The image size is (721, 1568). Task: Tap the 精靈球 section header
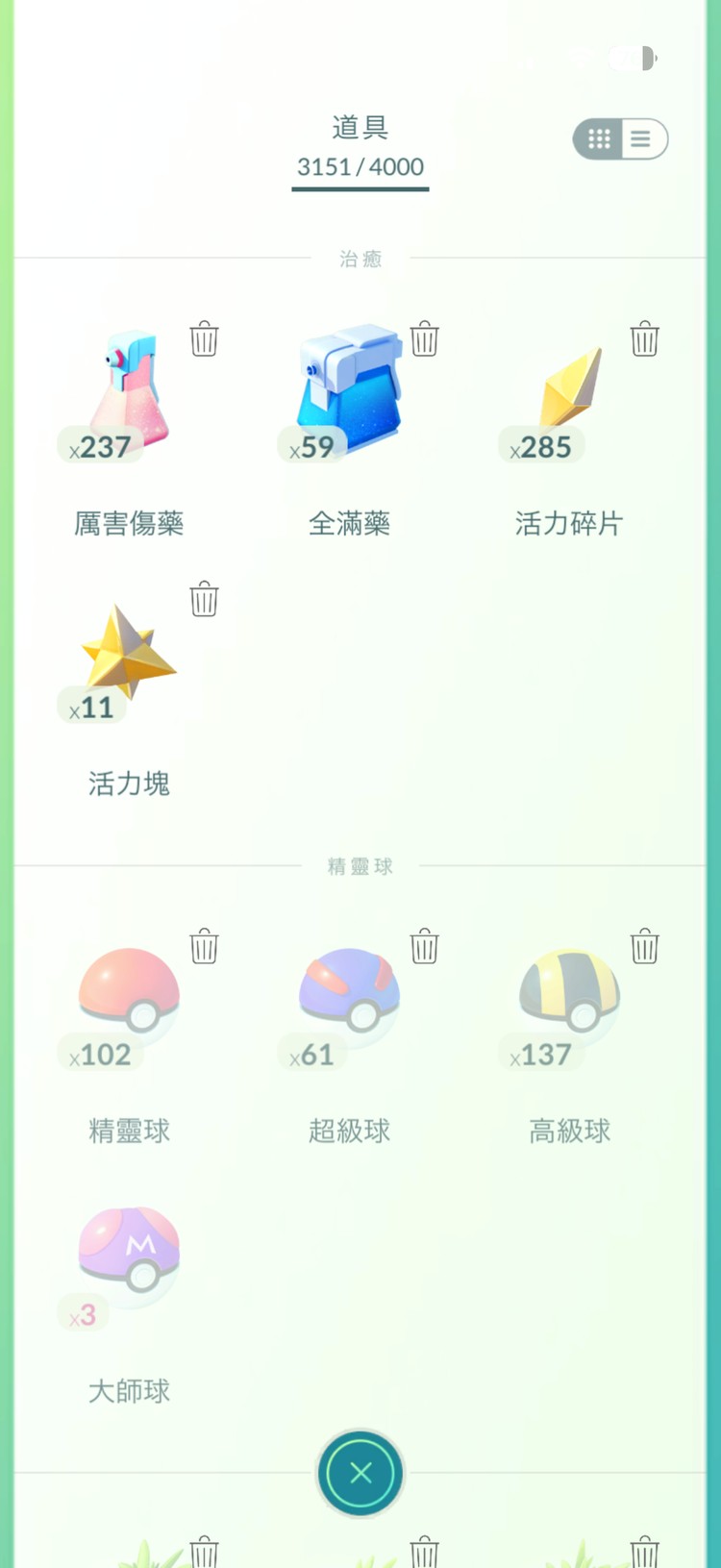[x=360, y=865]
